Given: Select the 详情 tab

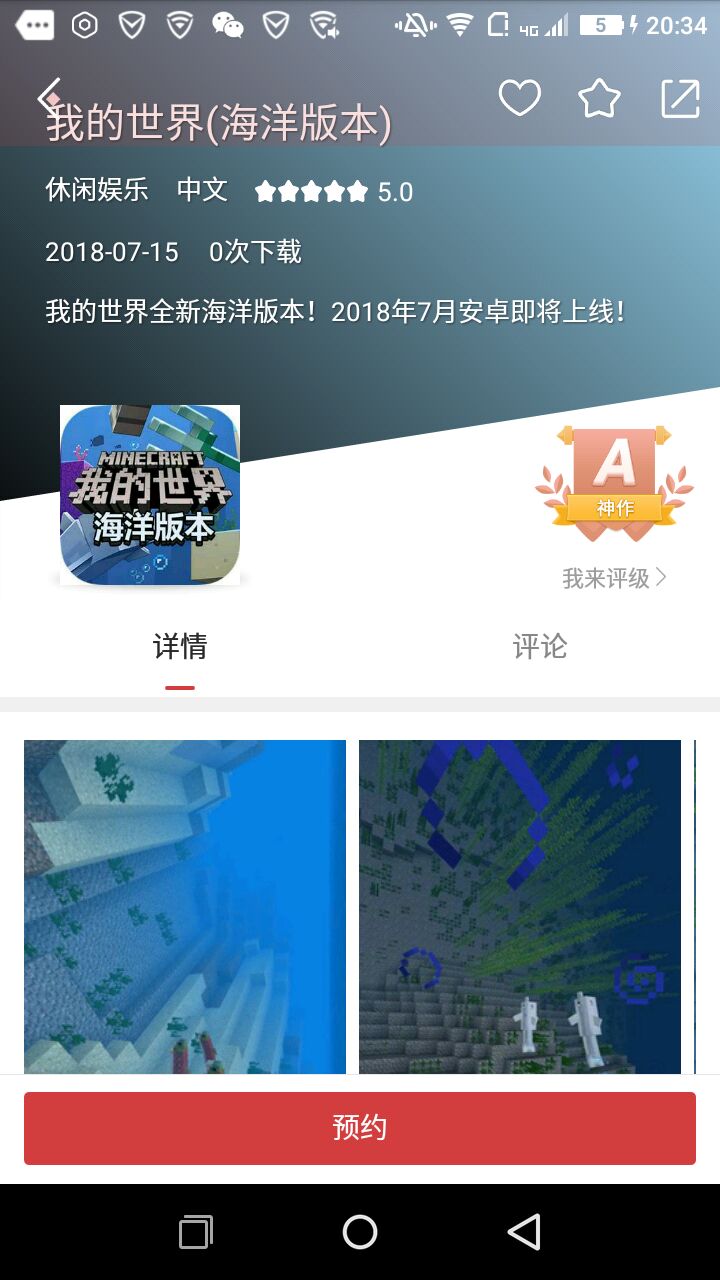Looking at the screenshot, I should click(x=180, y=647).
